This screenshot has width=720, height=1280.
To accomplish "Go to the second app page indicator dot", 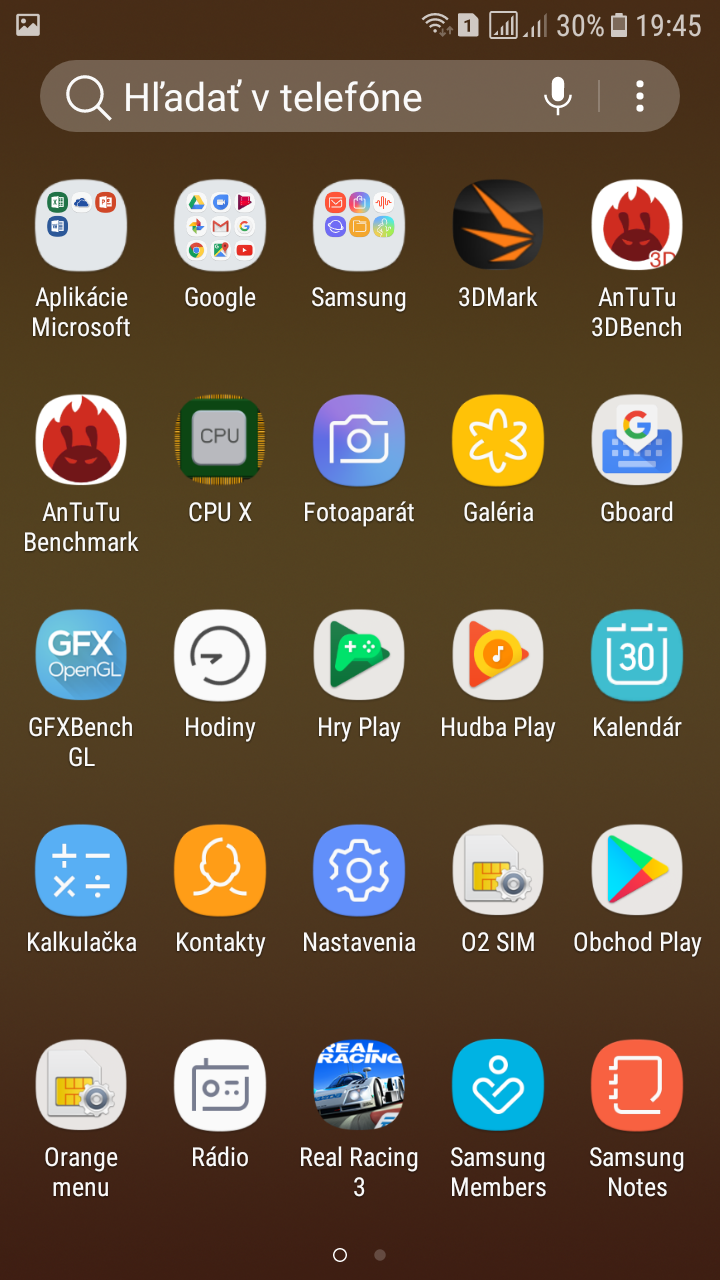I will pyautogui.click(x=380, y=1254).
